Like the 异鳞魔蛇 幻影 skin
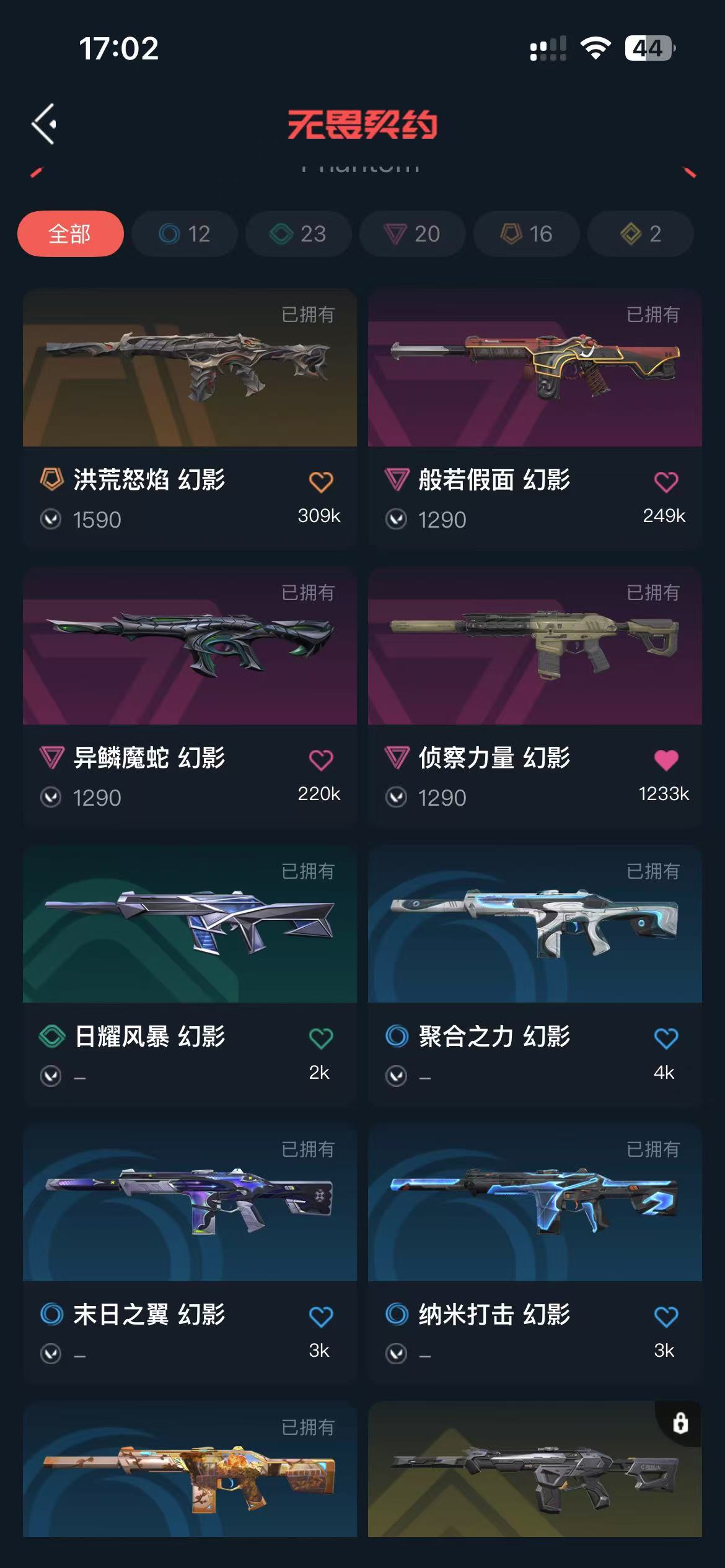Viewport: 725px width, 1568px height. pos(321,760)
